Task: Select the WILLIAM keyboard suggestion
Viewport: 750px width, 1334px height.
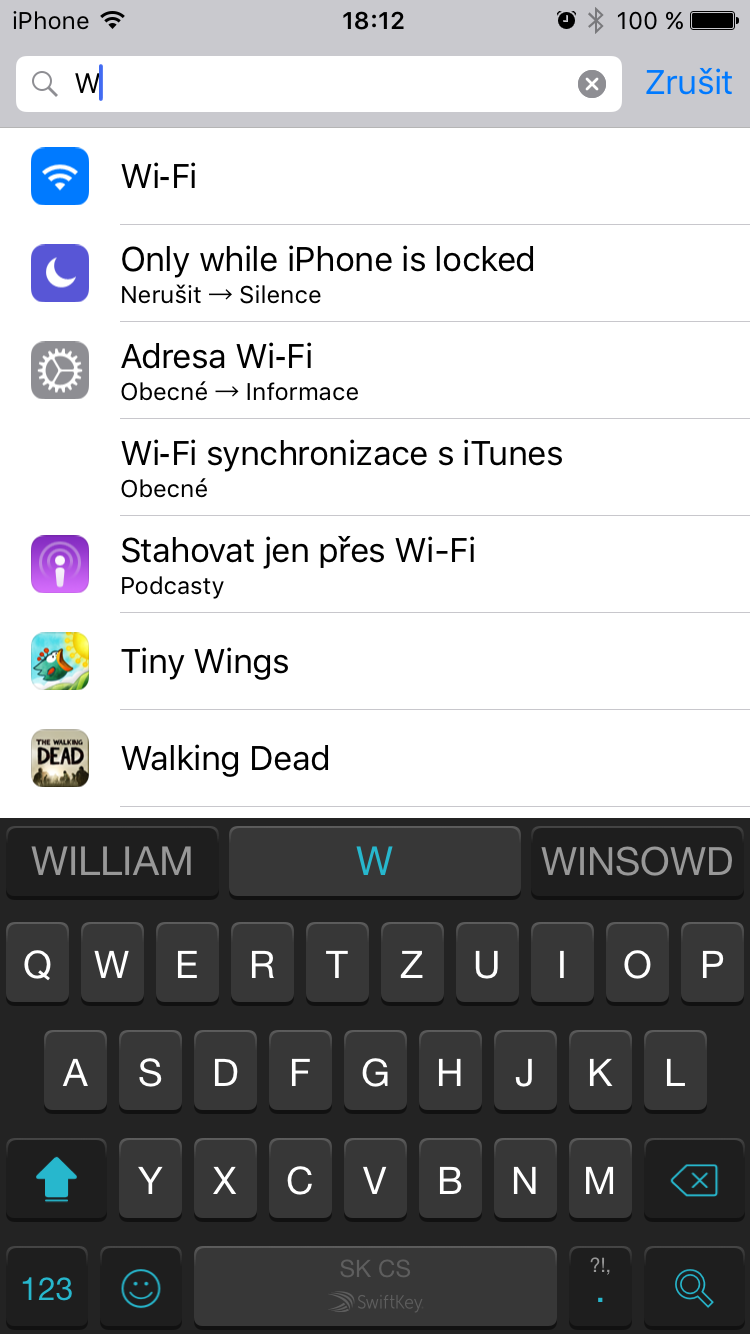Action: pyautogui.click(x=112, y=861)
